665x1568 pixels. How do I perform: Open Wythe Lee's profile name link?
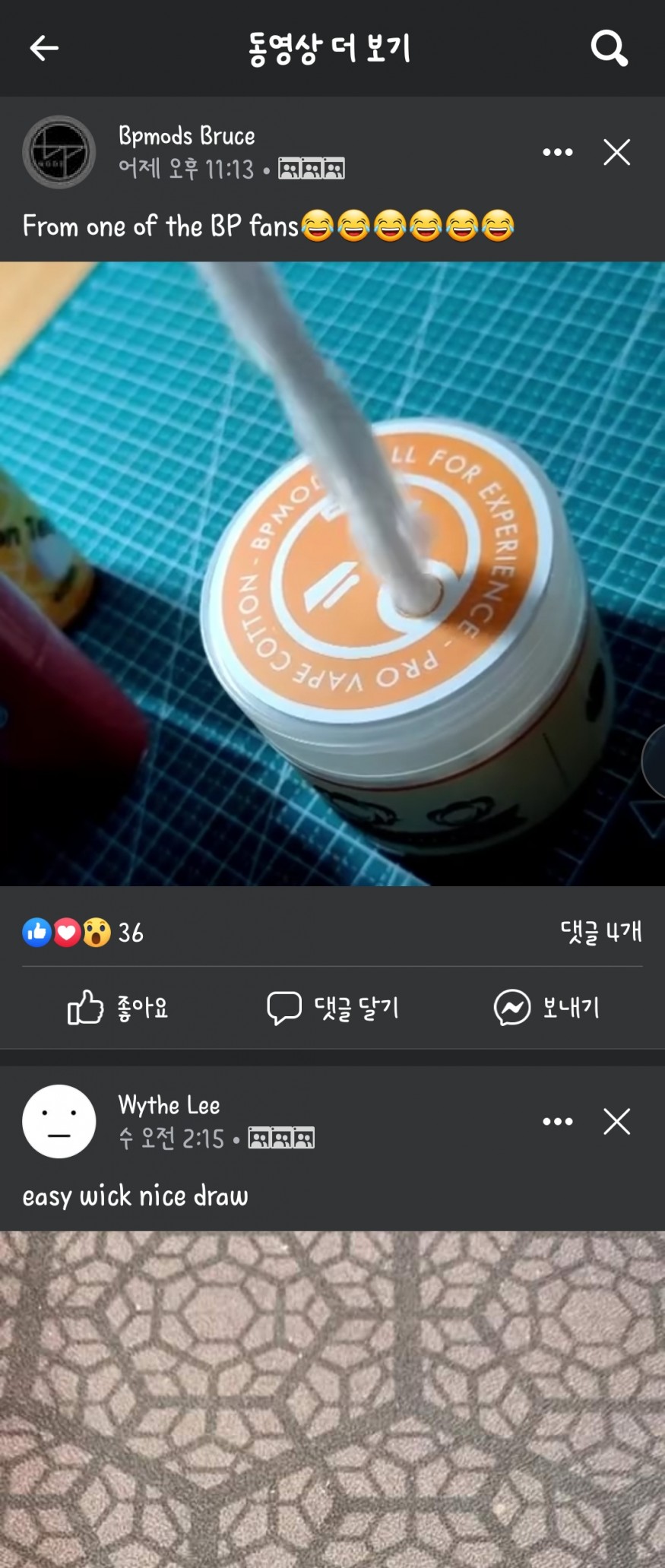(169, 1105)
